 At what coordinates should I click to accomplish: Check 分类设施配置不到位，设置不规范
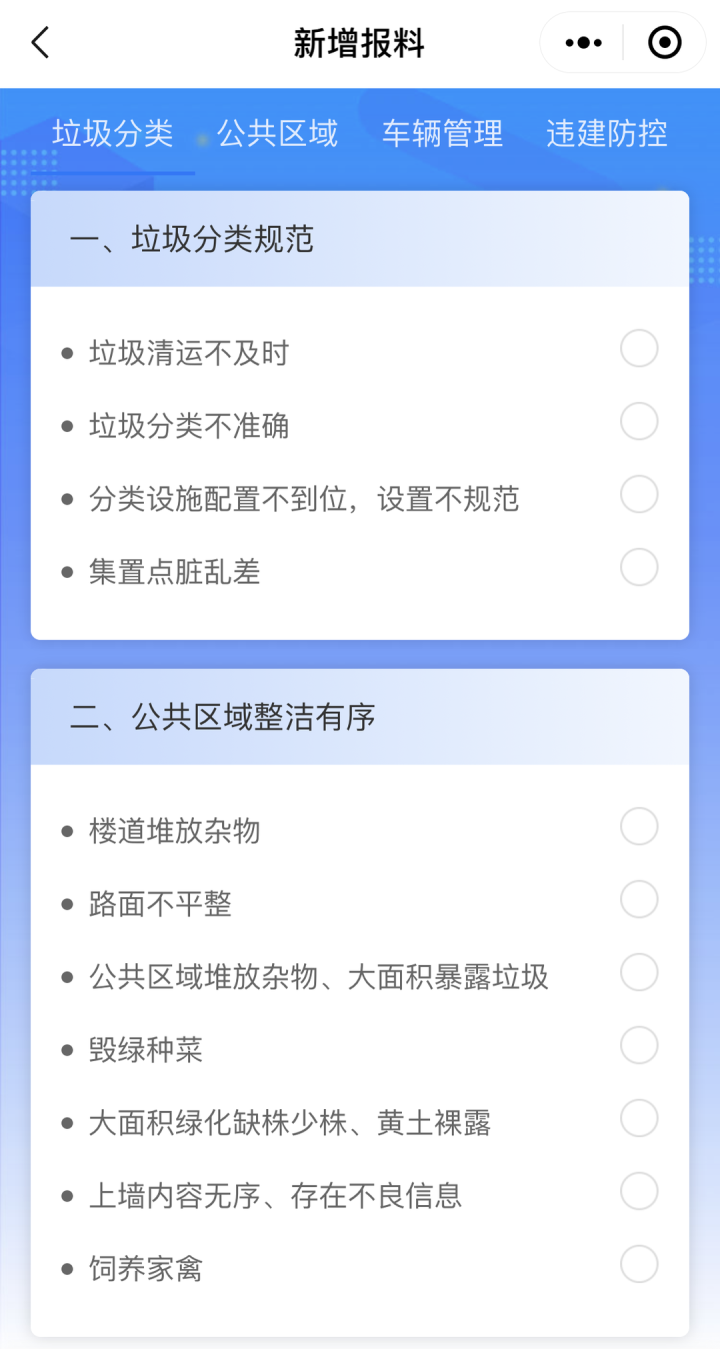638,494
